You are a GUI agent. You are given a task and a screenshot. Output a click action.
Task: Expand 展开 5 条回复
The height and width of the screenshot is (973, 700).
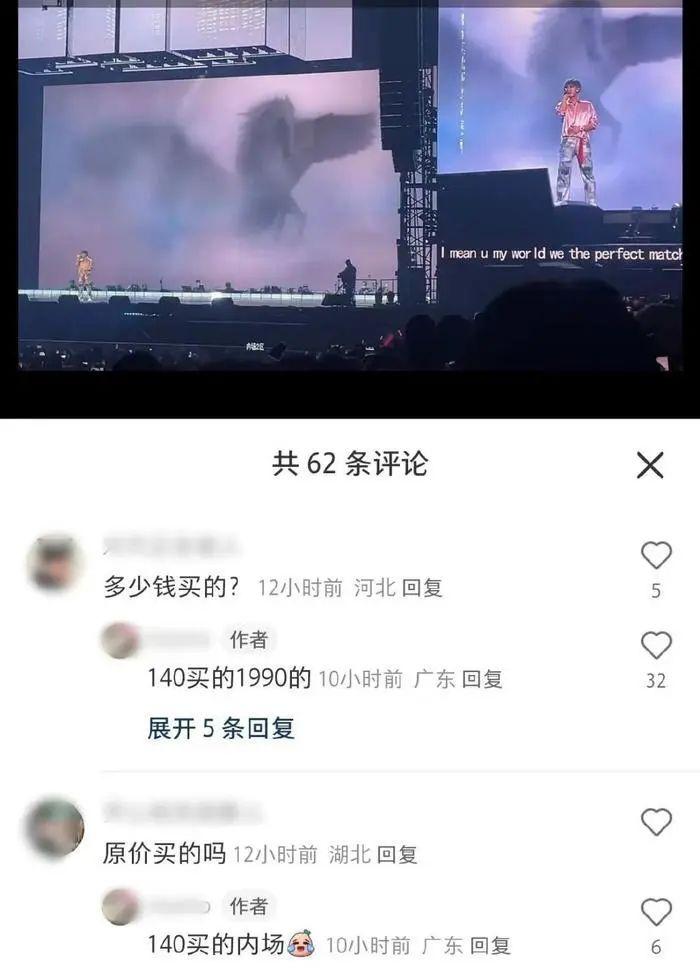(221, 729)
